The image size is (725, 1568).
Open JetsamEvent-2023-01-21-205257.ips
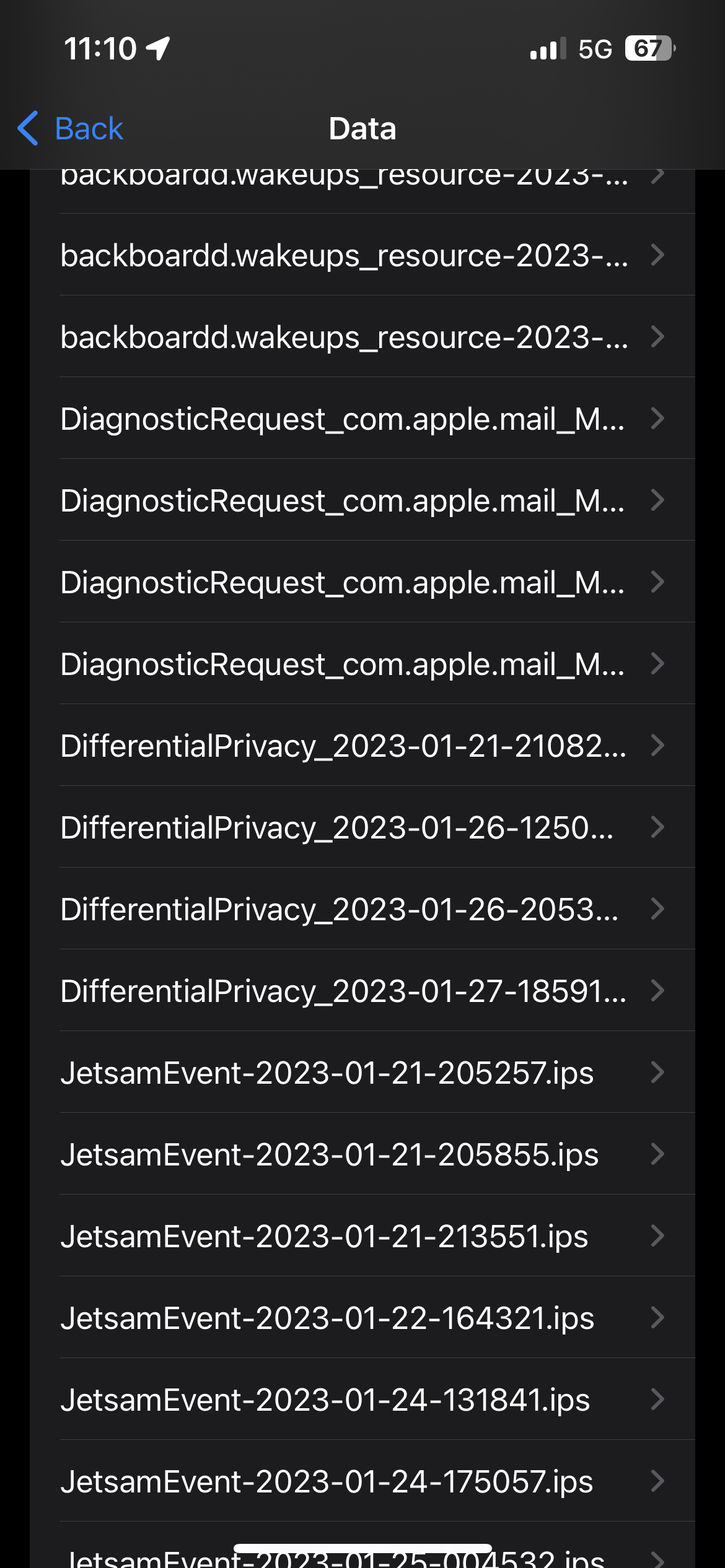[x=362, y=1072]
